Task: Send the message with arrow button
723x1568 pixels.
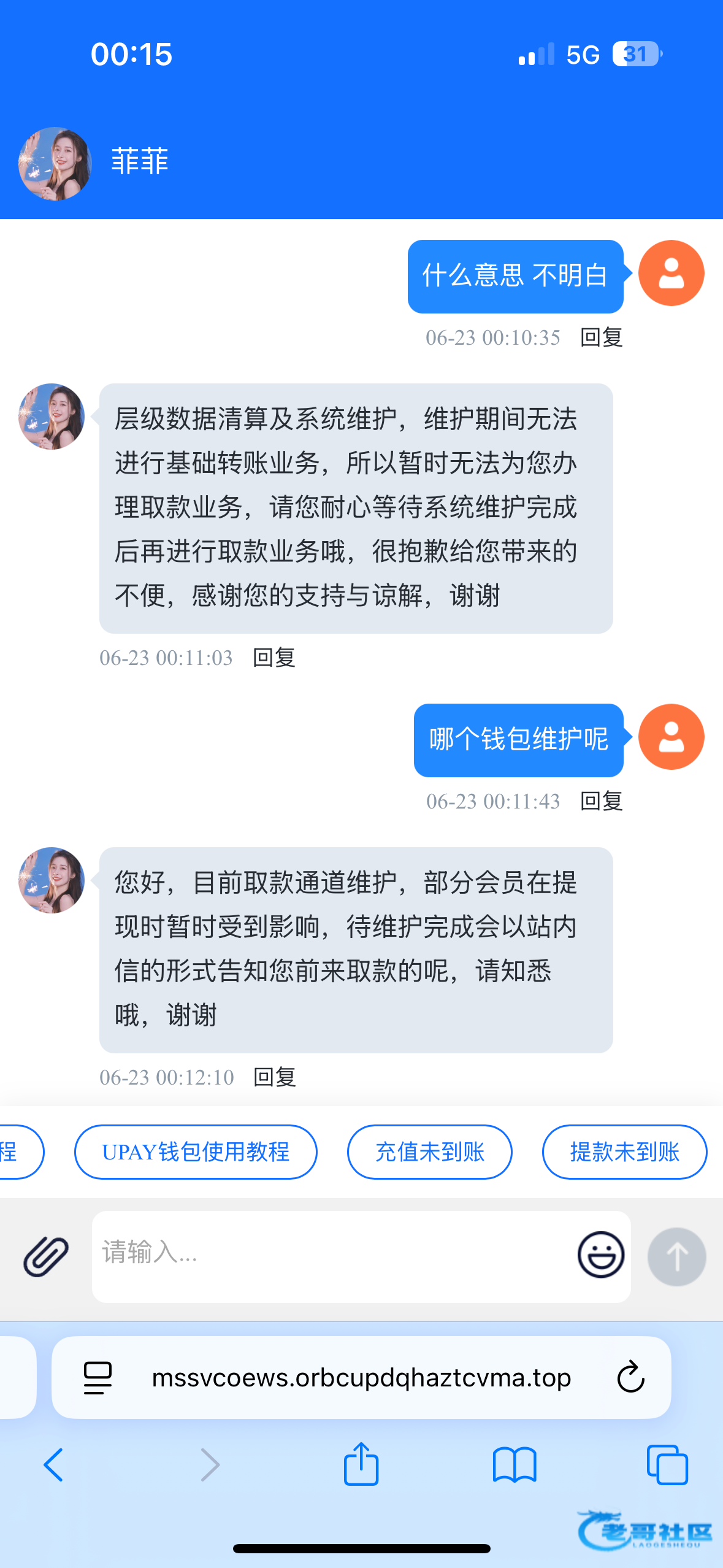Action: click(676, 1256)
